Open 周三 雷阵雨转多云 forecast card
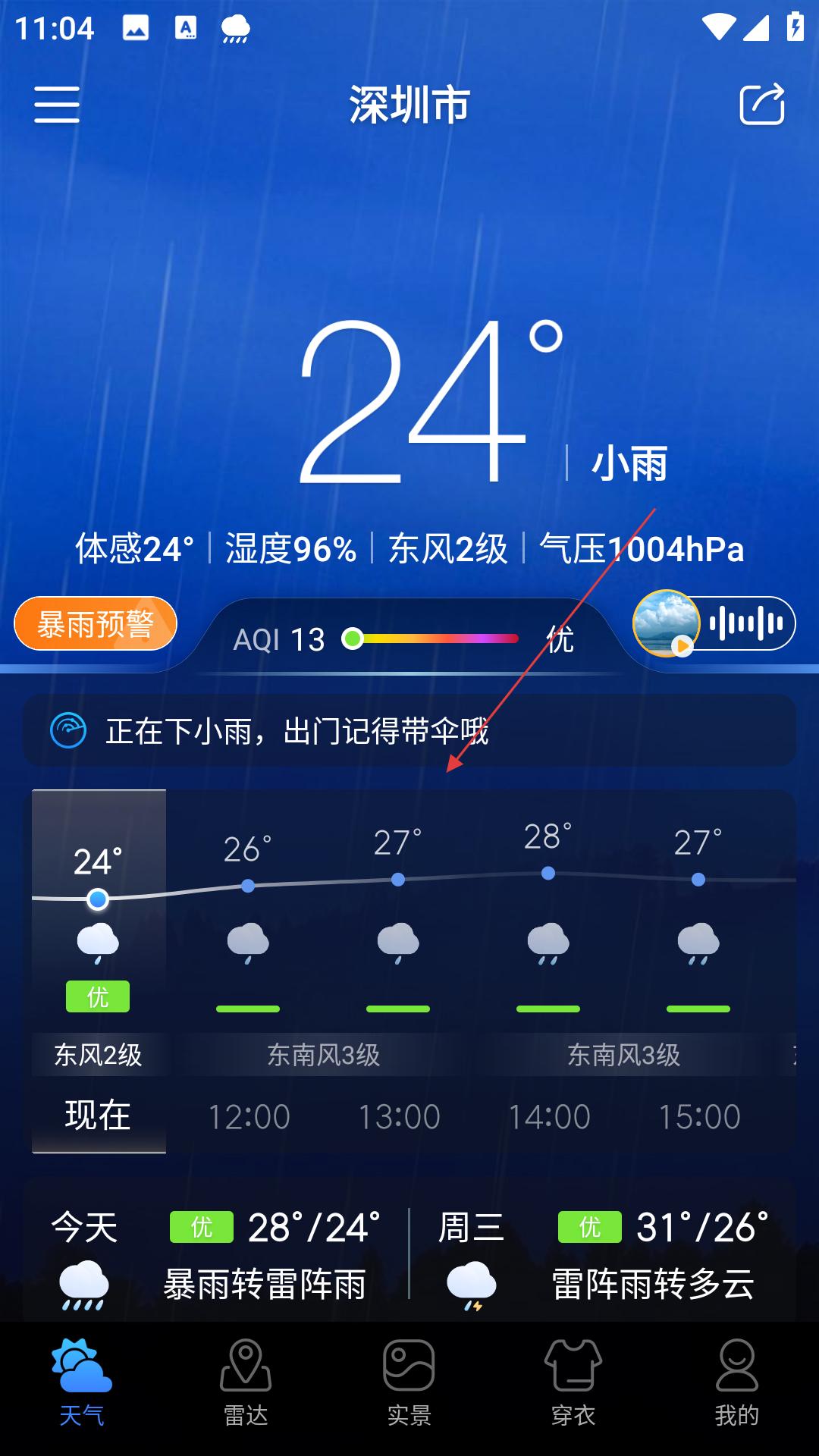Screen dimensions: 819x1456 pyautogui.click(x=603, y=1255)
